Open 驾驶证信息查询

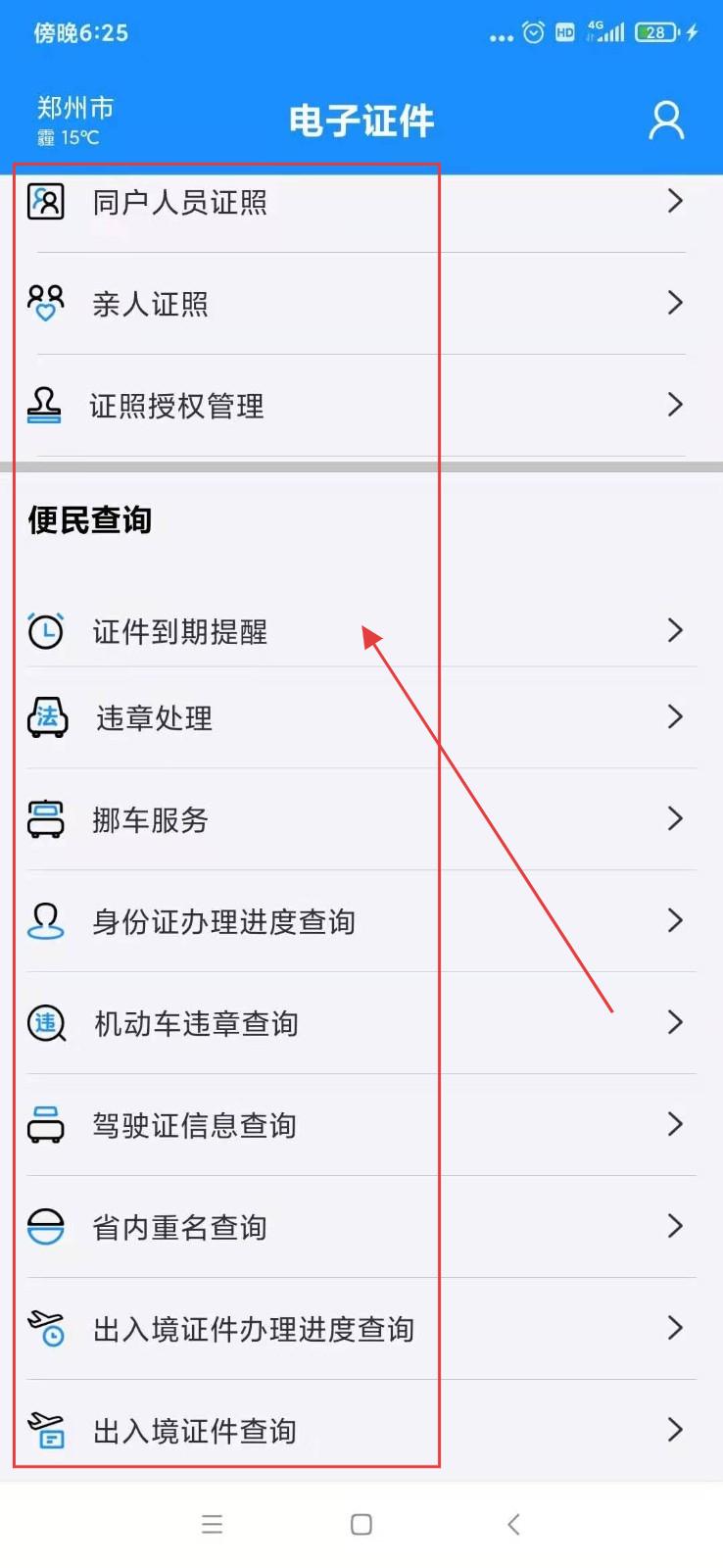point(361,1125)
